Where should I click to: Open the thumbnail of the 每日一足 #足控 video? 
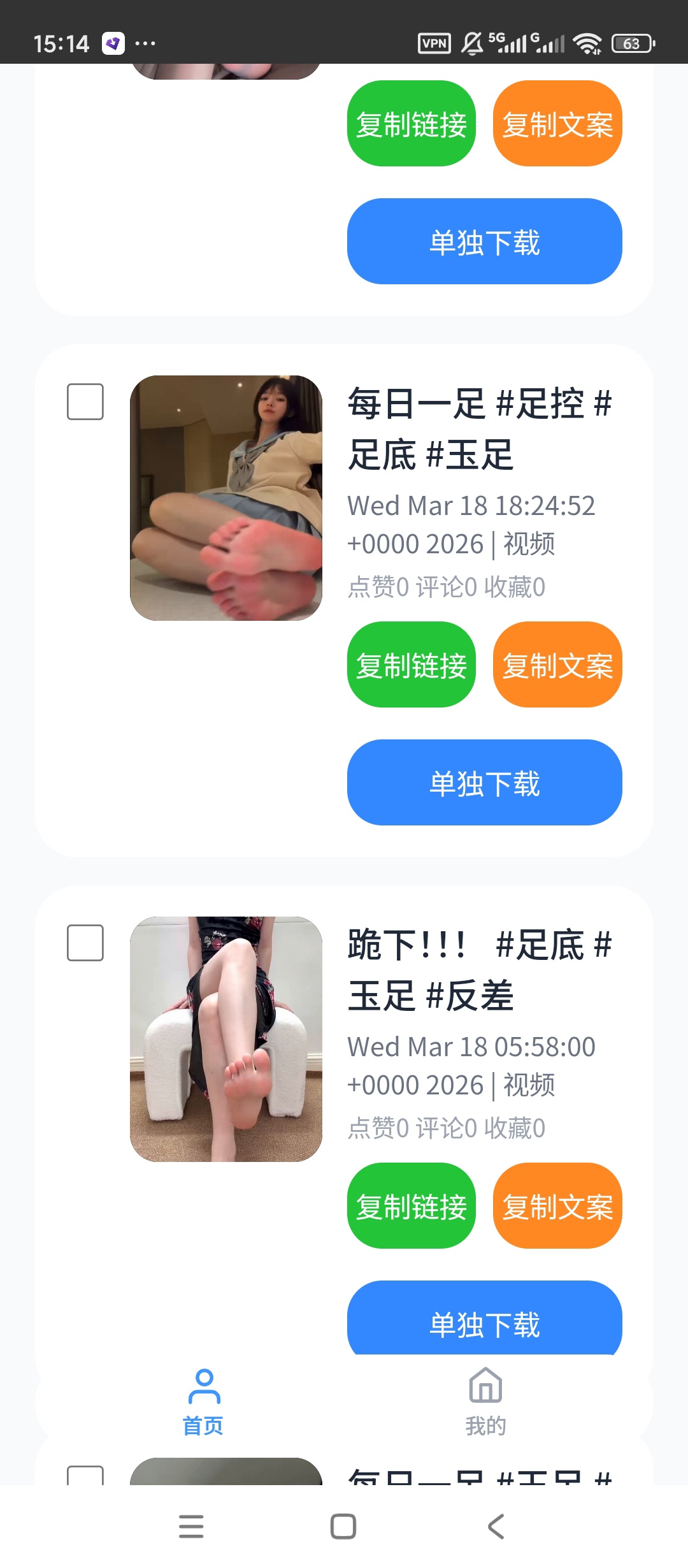226,498
